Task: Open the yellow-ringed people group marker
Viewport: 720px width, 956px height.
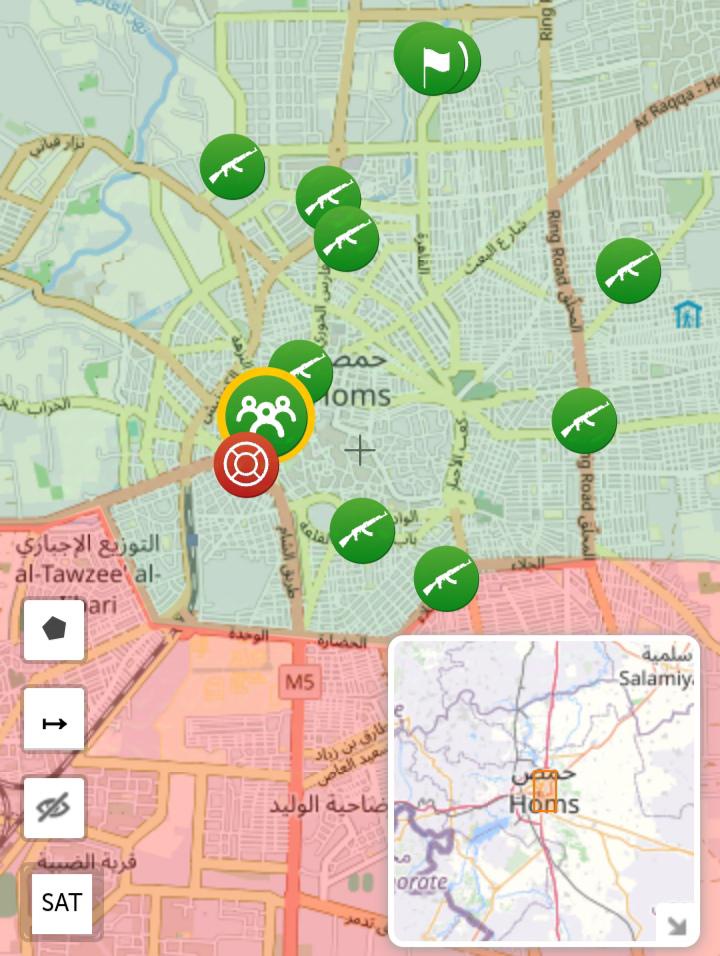Action: [266, 414]
